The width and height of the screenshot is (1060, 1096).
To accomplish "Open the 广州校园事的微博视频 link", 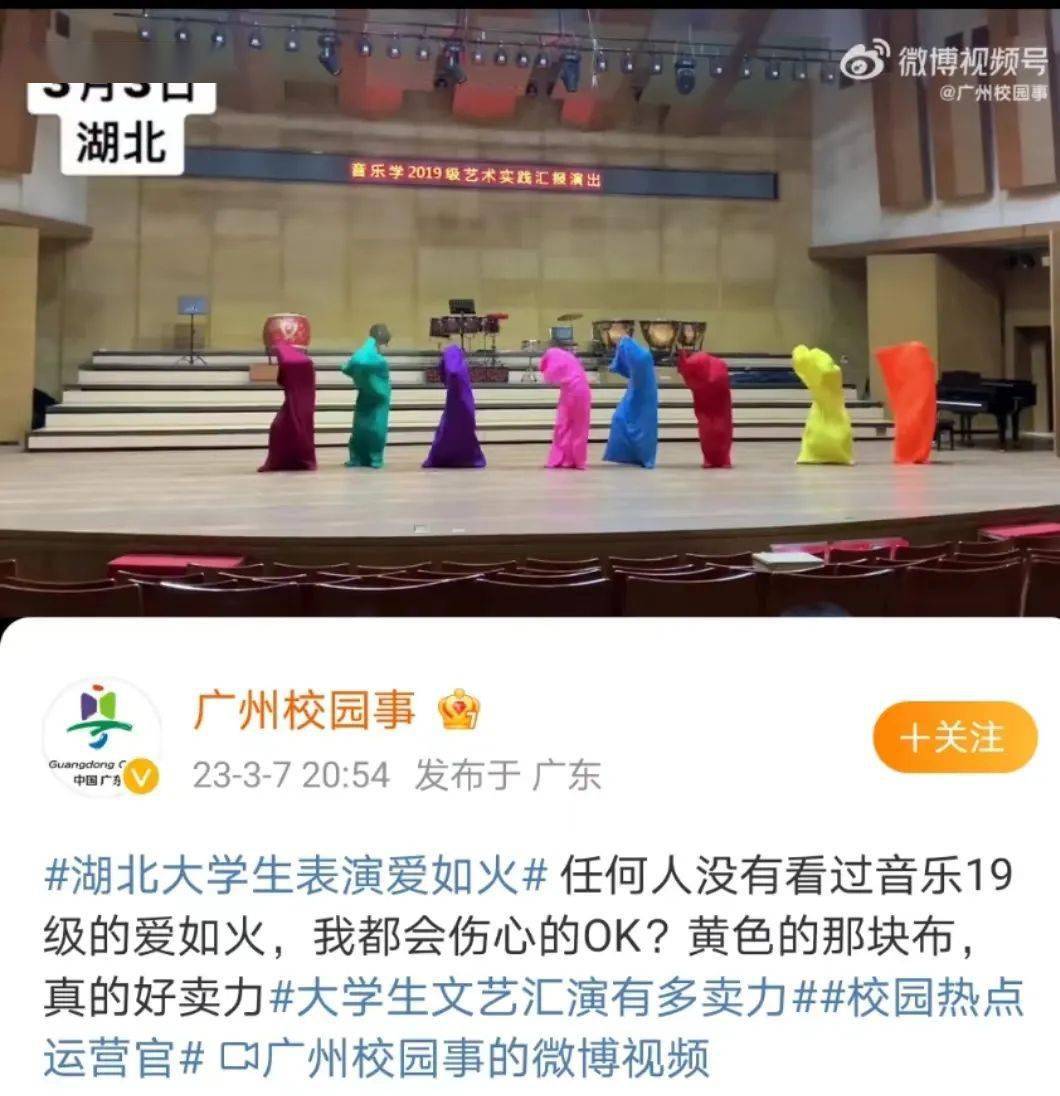I will click(465, 1057).
